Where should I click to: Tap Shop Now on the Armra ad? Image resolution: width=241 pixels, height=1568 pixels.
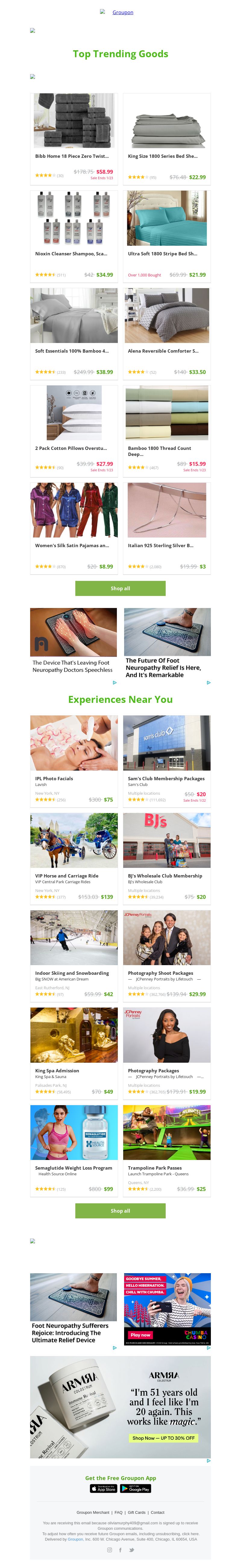click(164, 1438)
